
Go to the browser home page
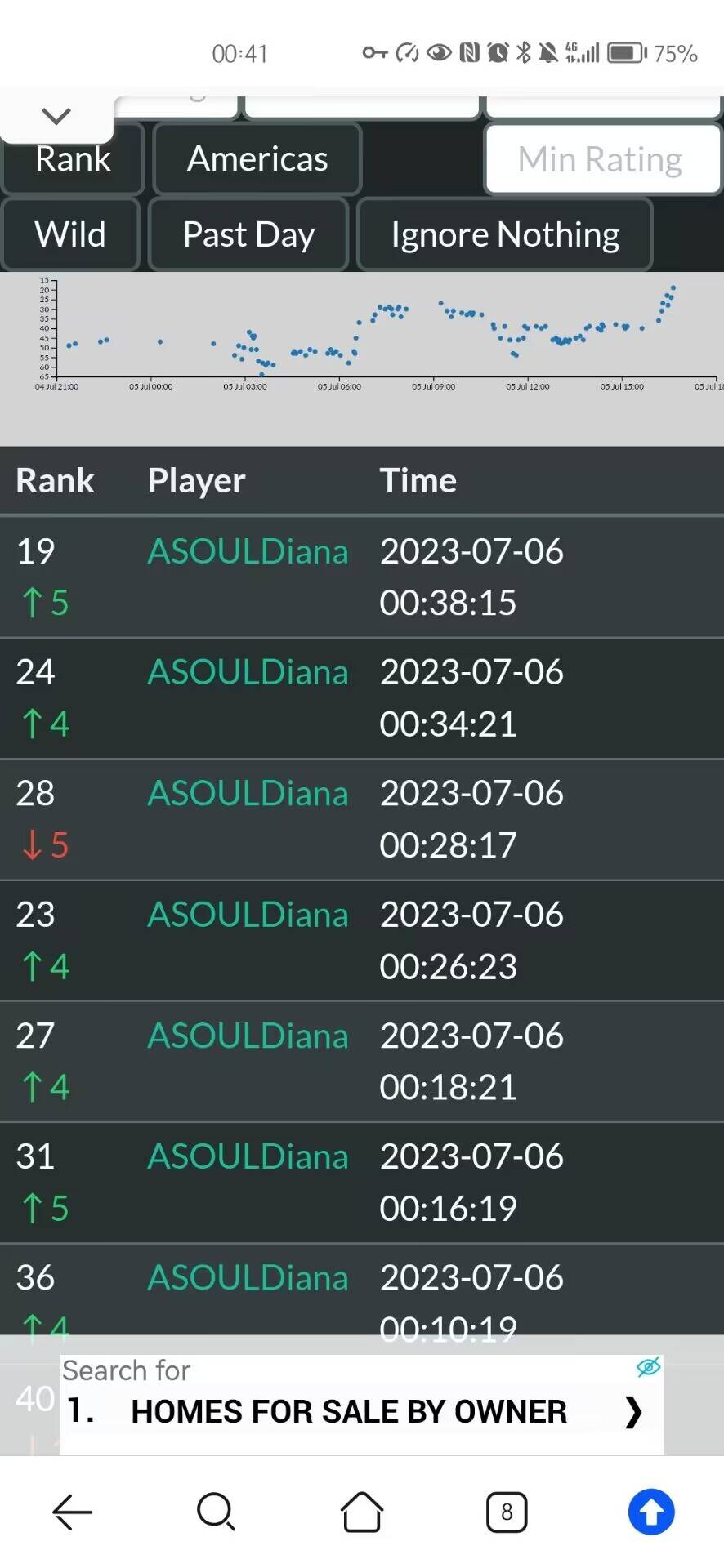pos(362,1512)
